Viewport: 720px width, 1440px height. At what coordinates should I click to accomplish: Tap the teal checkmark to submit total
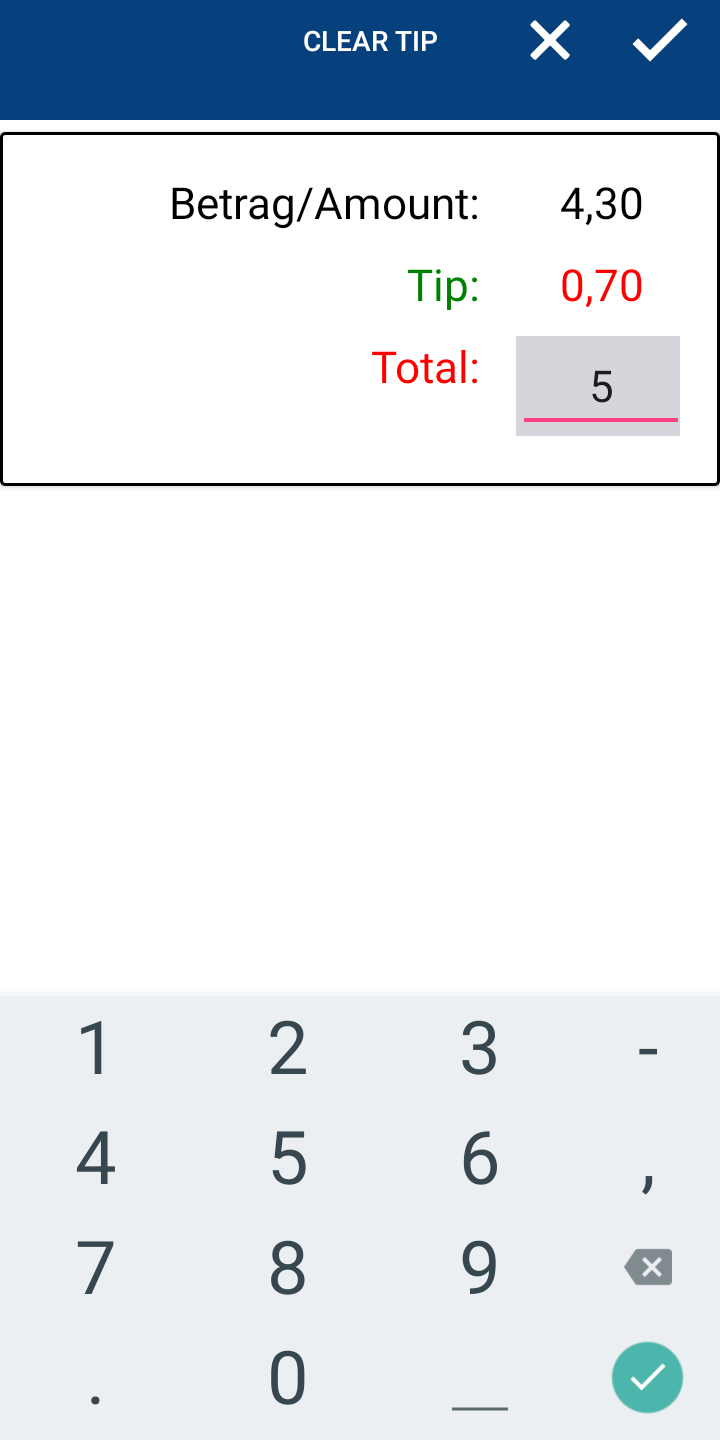647,1378
